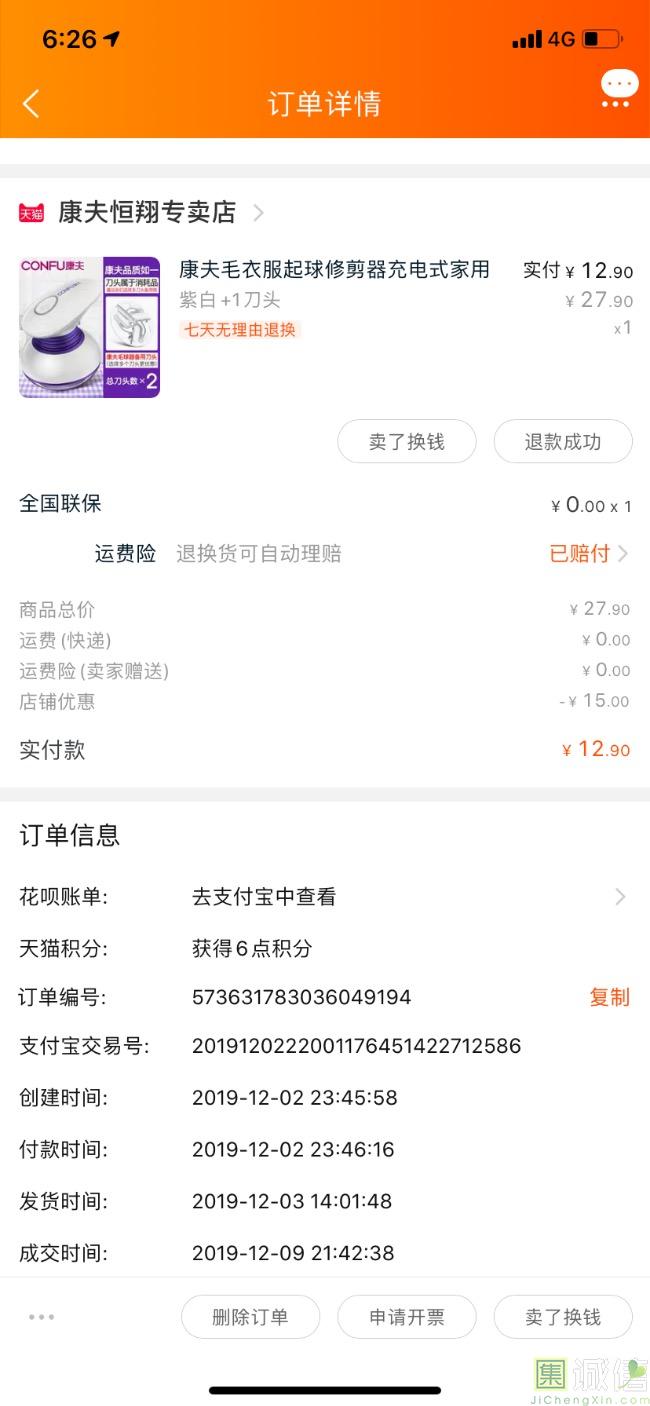Go back from order details
The width and height of the screenshot is (650, 1406).
[31, 103]
